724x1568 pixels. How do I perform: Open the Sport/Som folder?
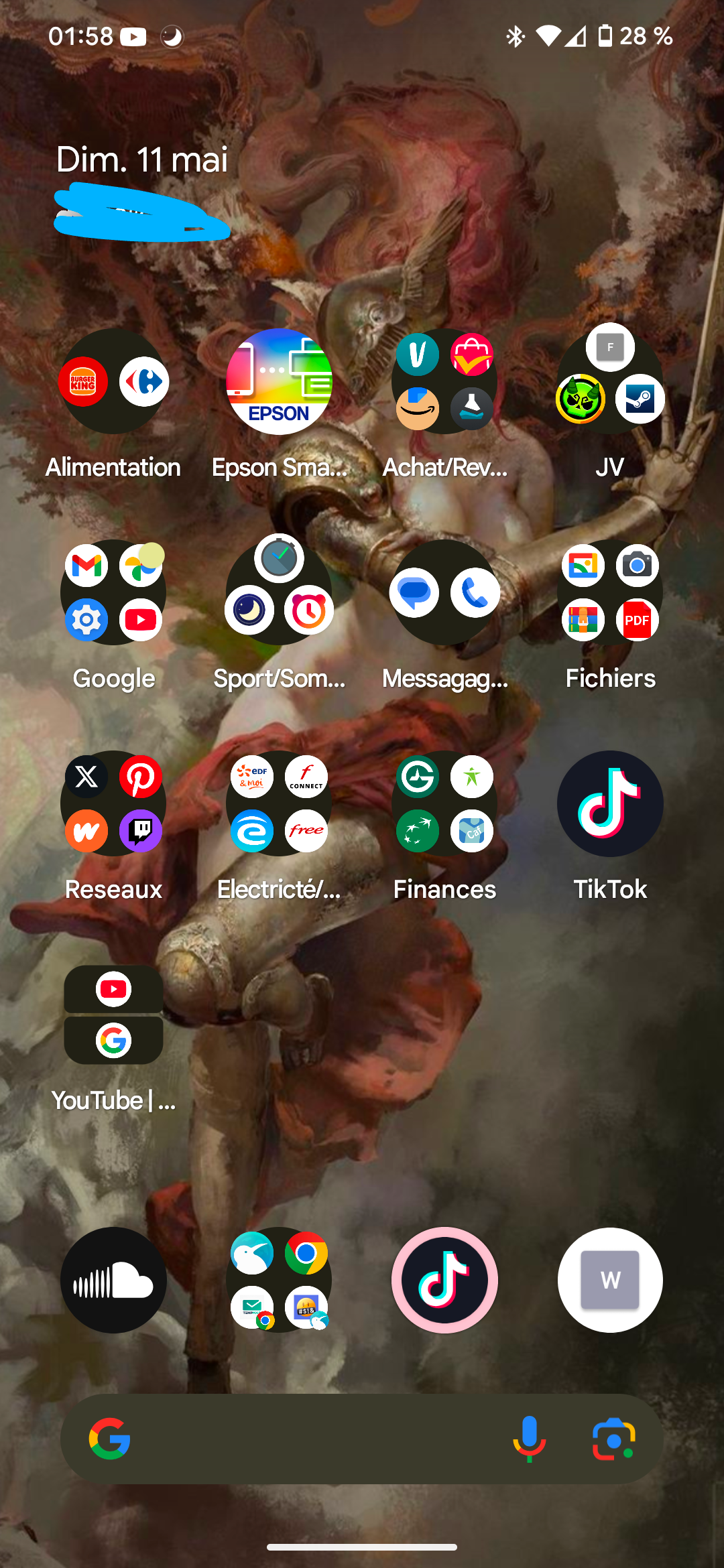pyautogui.click(x=279, y=592)
